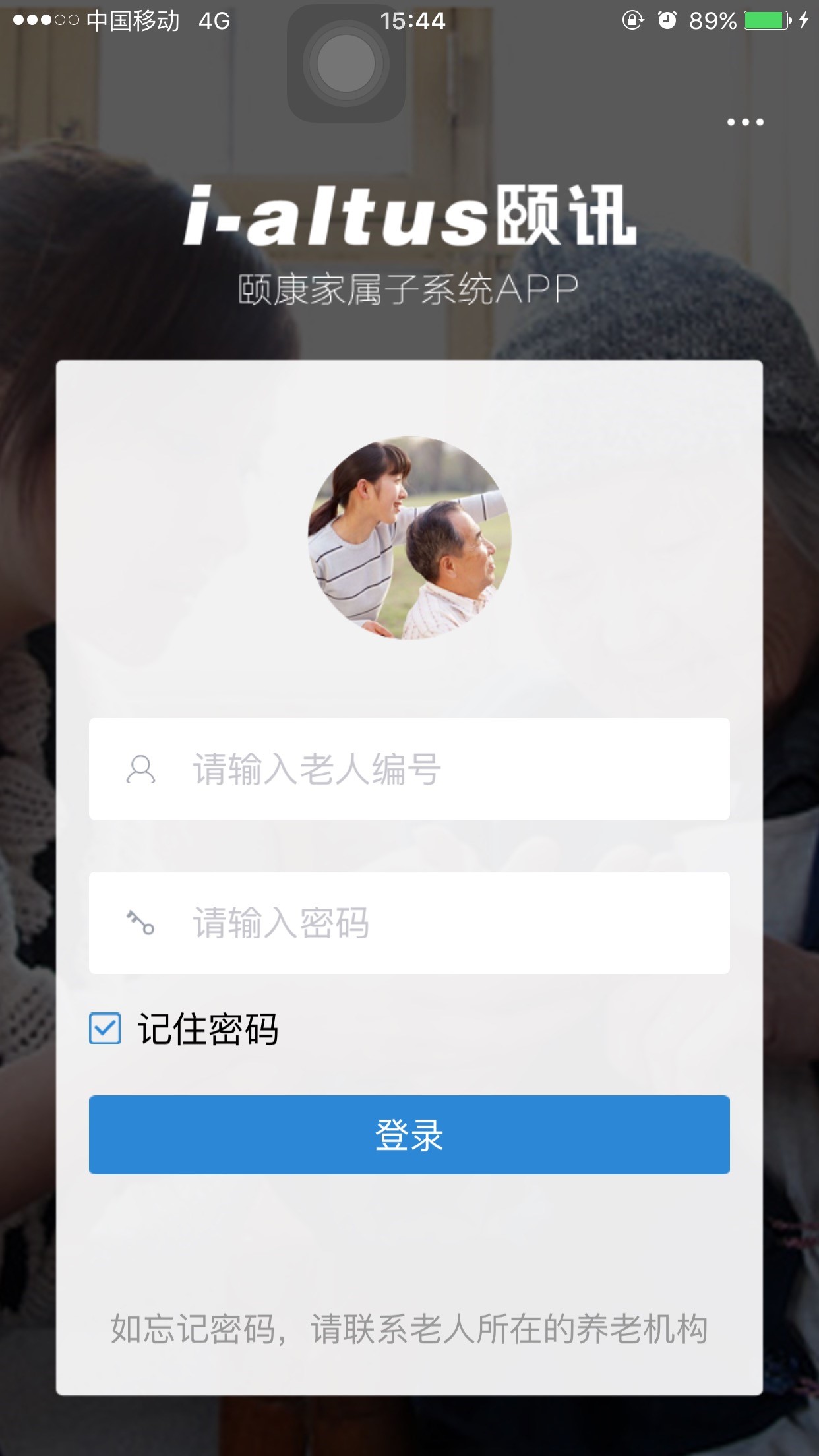This screenshot has width=819, height=1456.
Task: Tap the blue 登录 button
Action: click(409, 1135)
